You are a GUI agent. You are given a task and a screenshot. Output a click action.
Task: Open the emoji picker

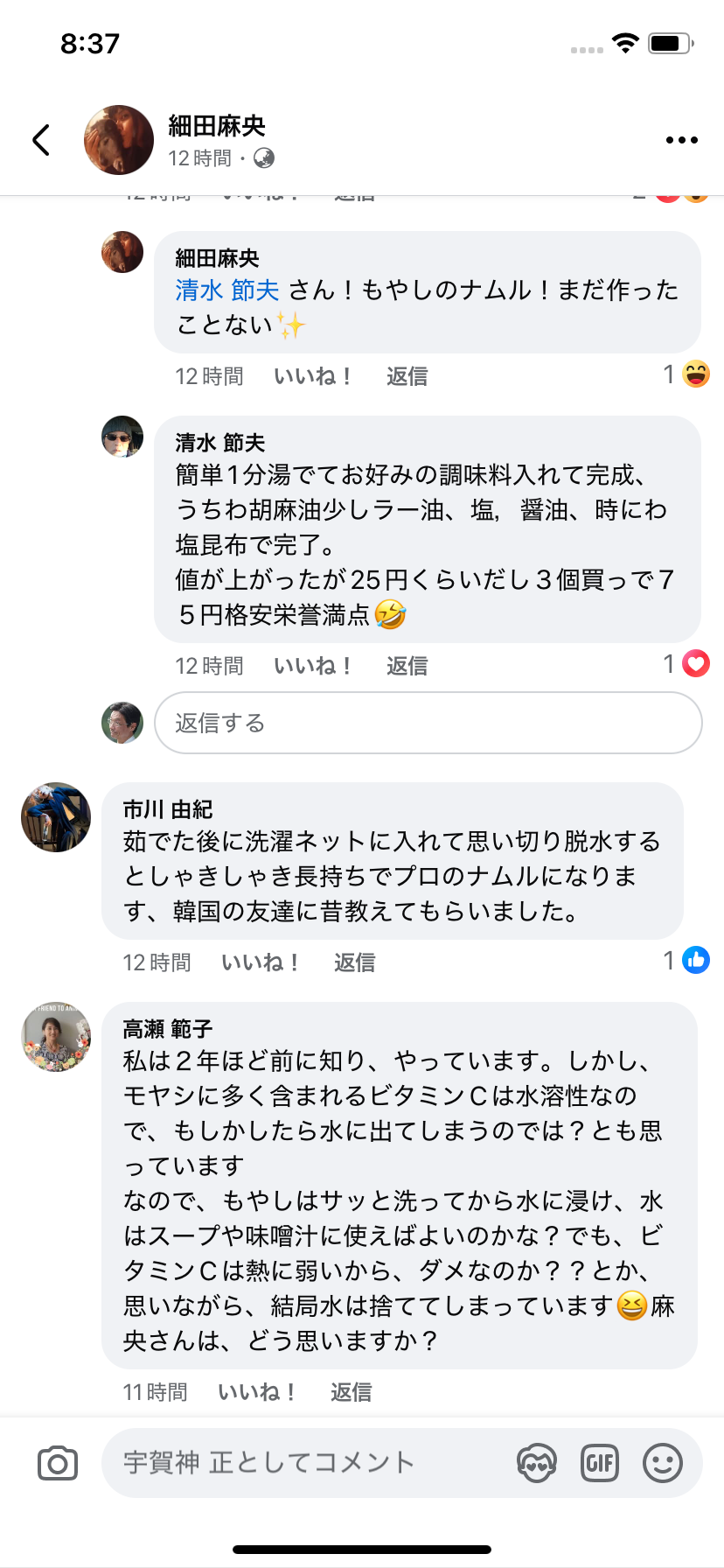coord(662,1463)
